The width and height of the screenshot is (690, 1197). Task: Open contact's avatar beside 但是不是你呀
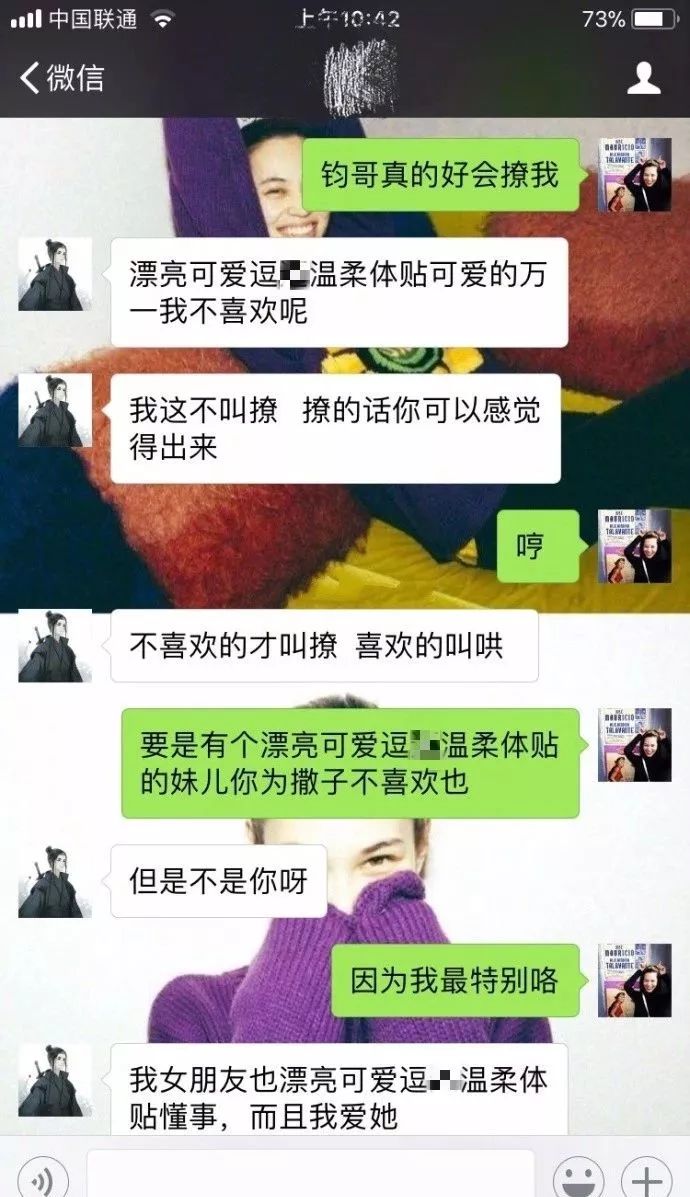(x=55, y=881)
